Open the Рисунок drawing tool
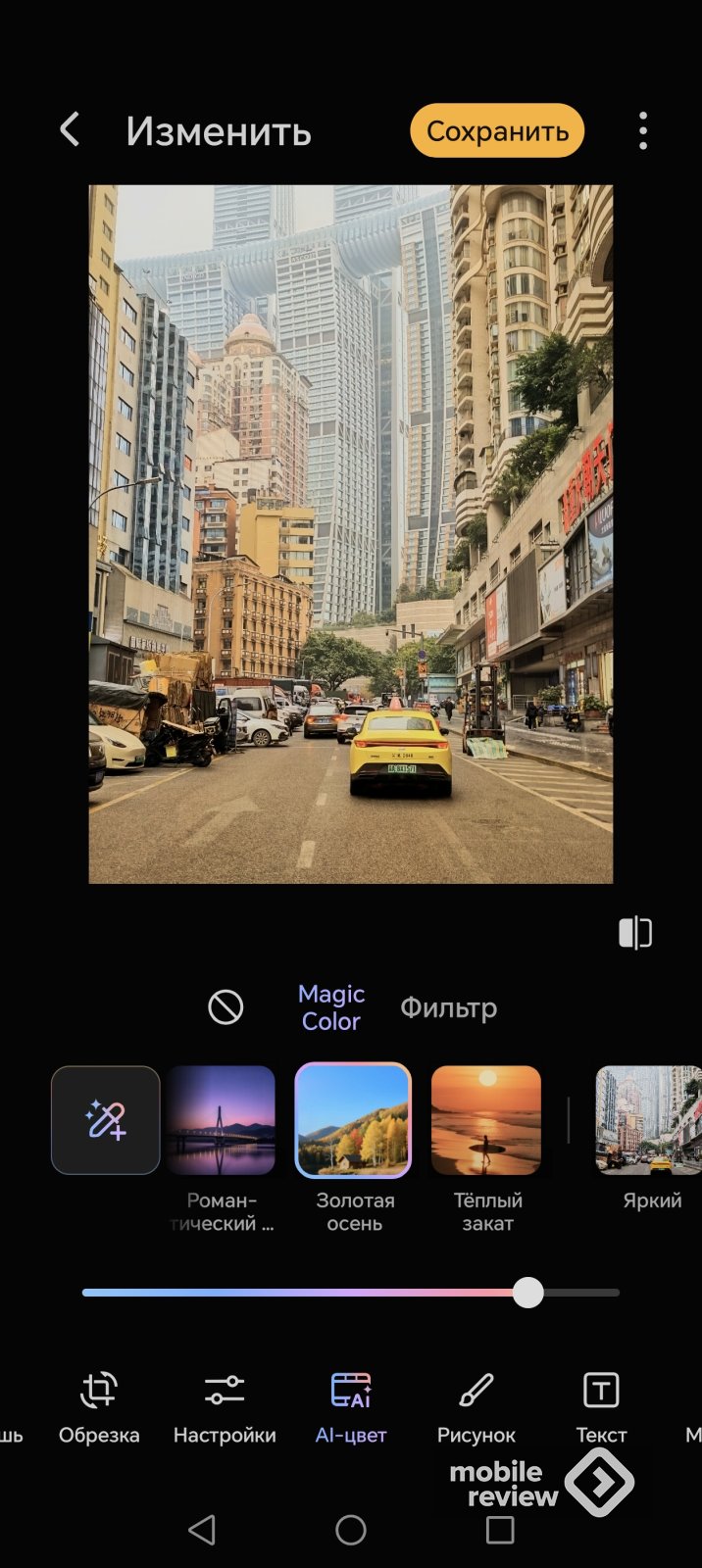This screenshot has width=702, height=1568. pos(476,1407)
